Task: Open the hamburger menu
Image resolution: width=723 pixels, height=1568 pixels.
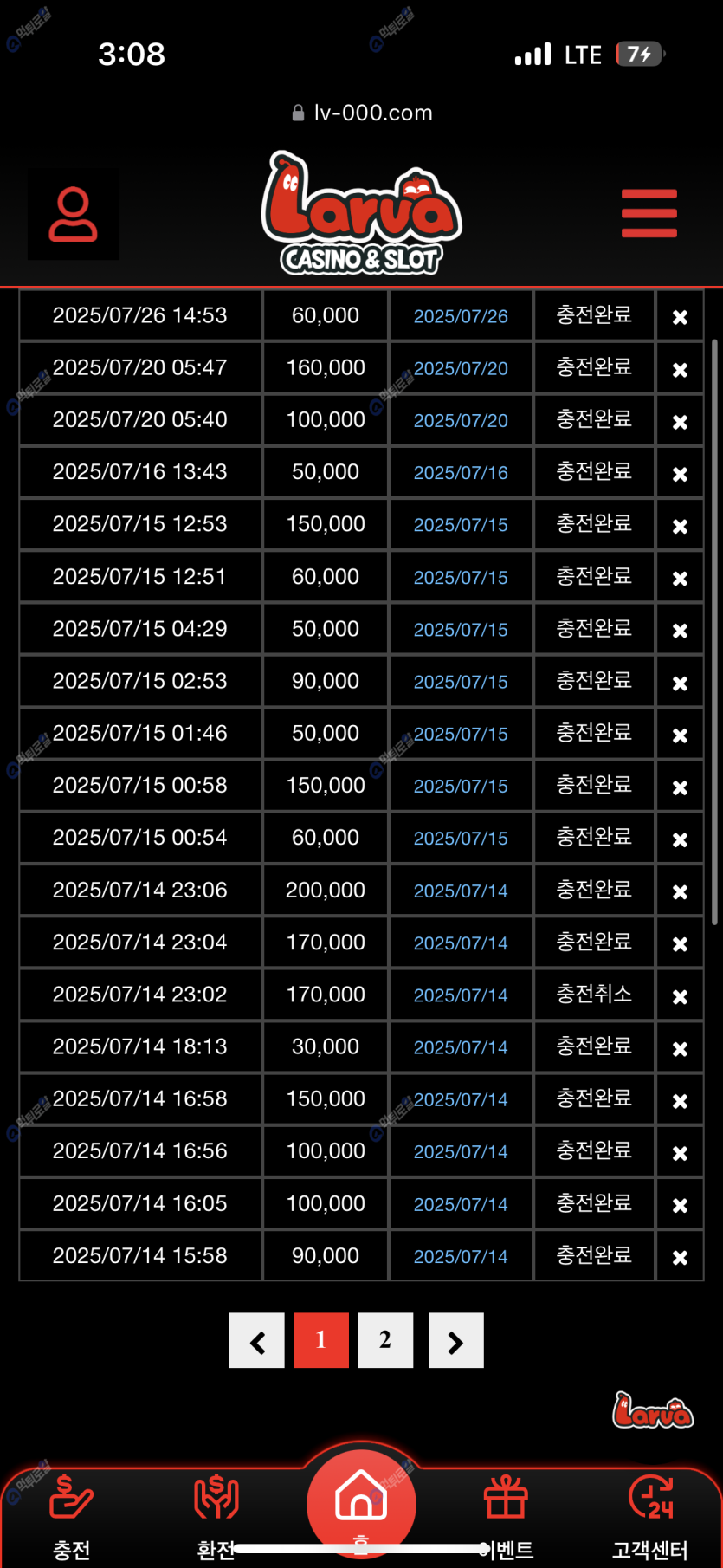Action: click(x=649, y=213)
